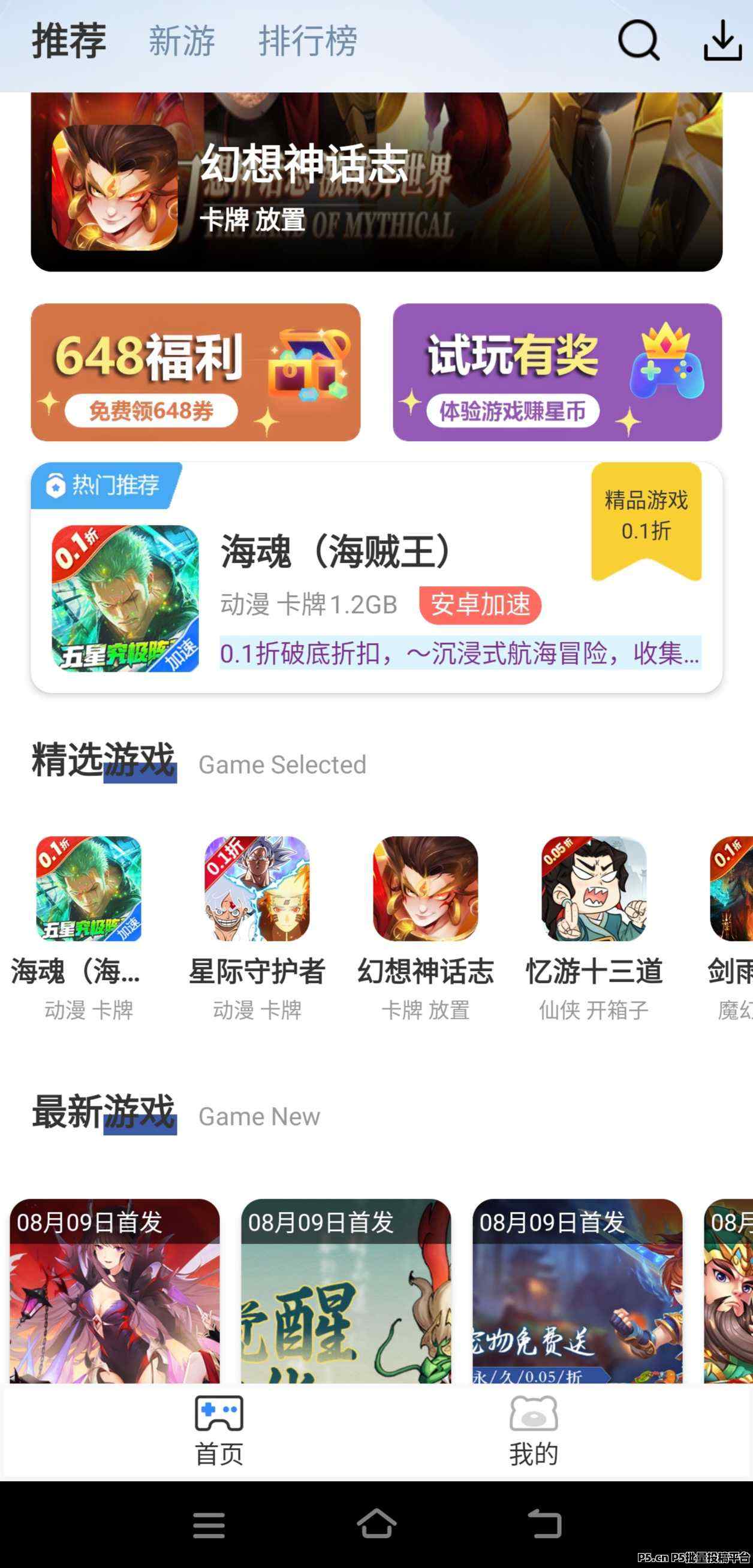Switch to the 排行榜 tab
The height and width of the screenshot is (1568, 753).
308,41
